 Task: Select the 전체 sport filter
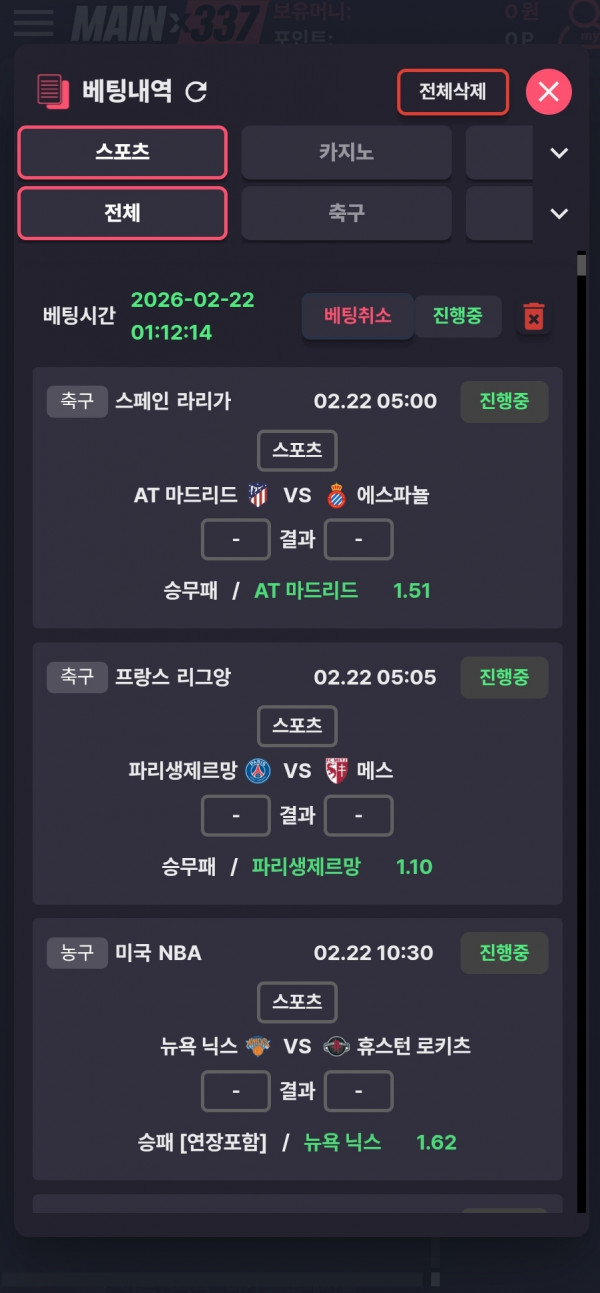123,213
